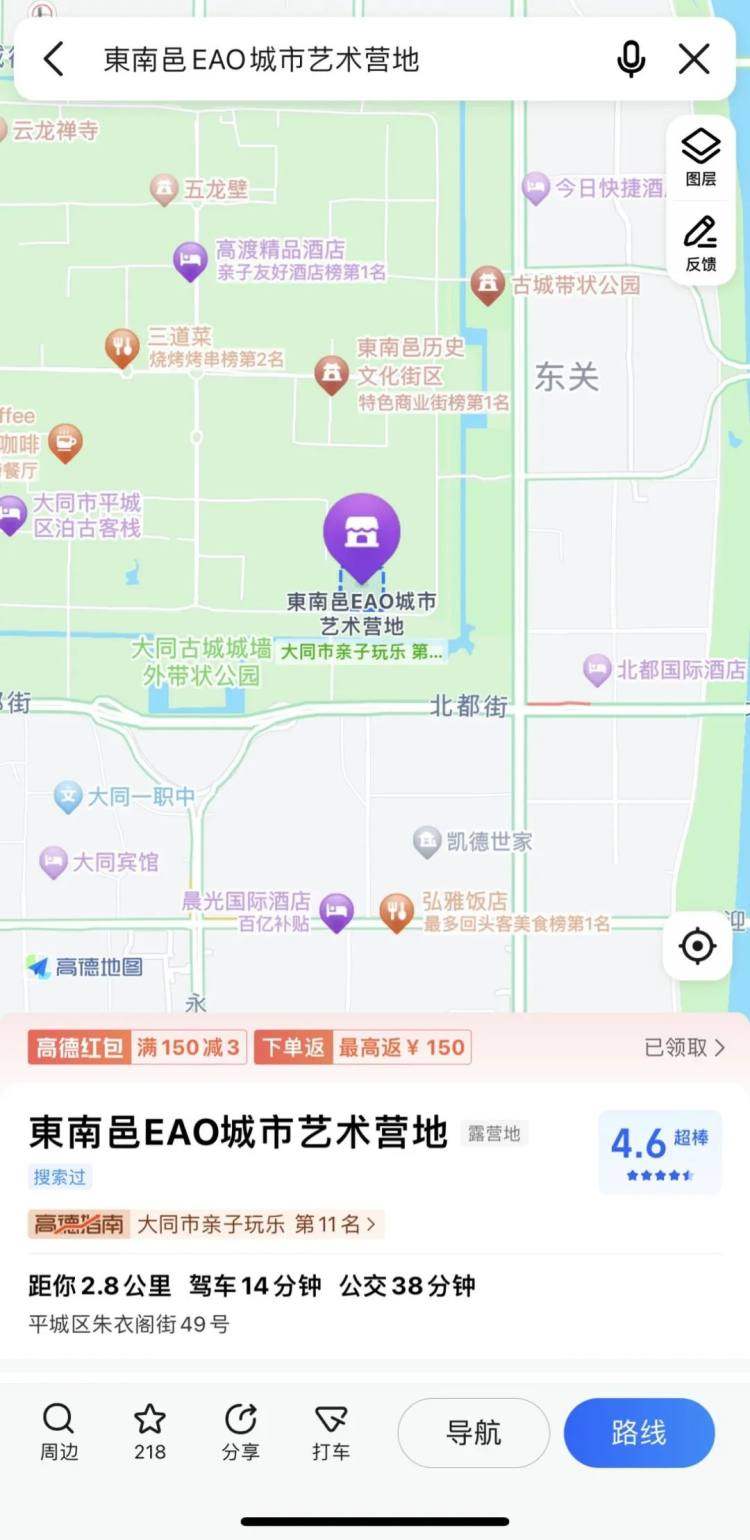Image resolution: width=750 pixels, height=1540 pixels.
Task: Start 导航 navigation
Action: (x=473, y=1432)
